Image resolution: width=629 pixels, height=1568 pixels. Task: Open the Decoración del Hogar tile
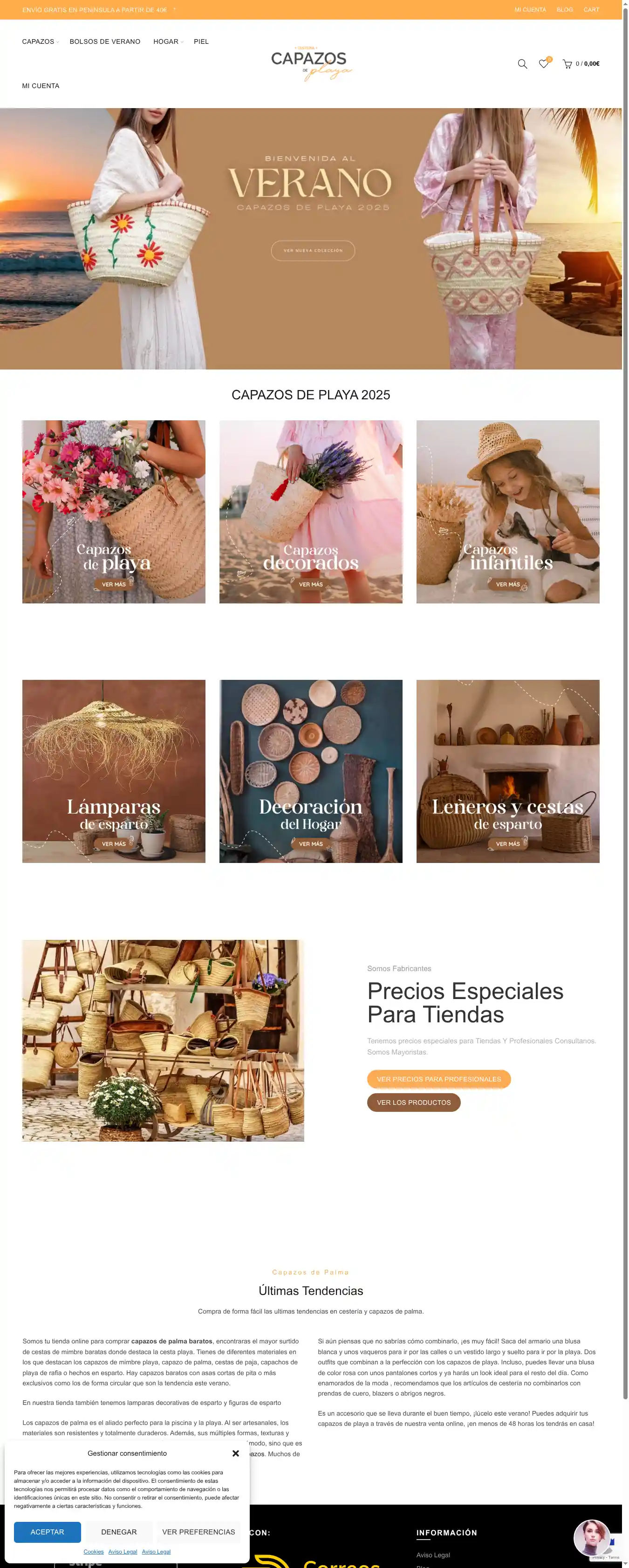pyautogui.click(x=311, y=771)
